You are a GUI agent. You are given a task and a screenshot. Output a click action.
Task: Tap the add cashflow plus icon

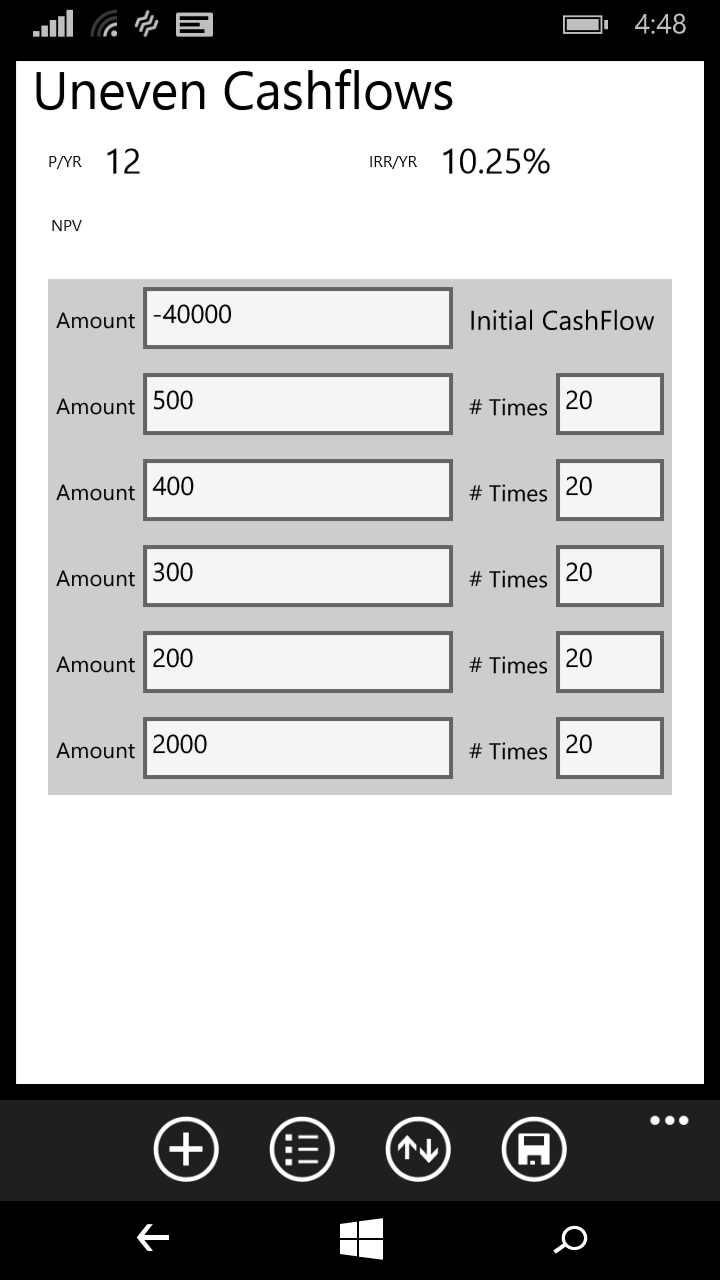click(x=185, y=1149)
